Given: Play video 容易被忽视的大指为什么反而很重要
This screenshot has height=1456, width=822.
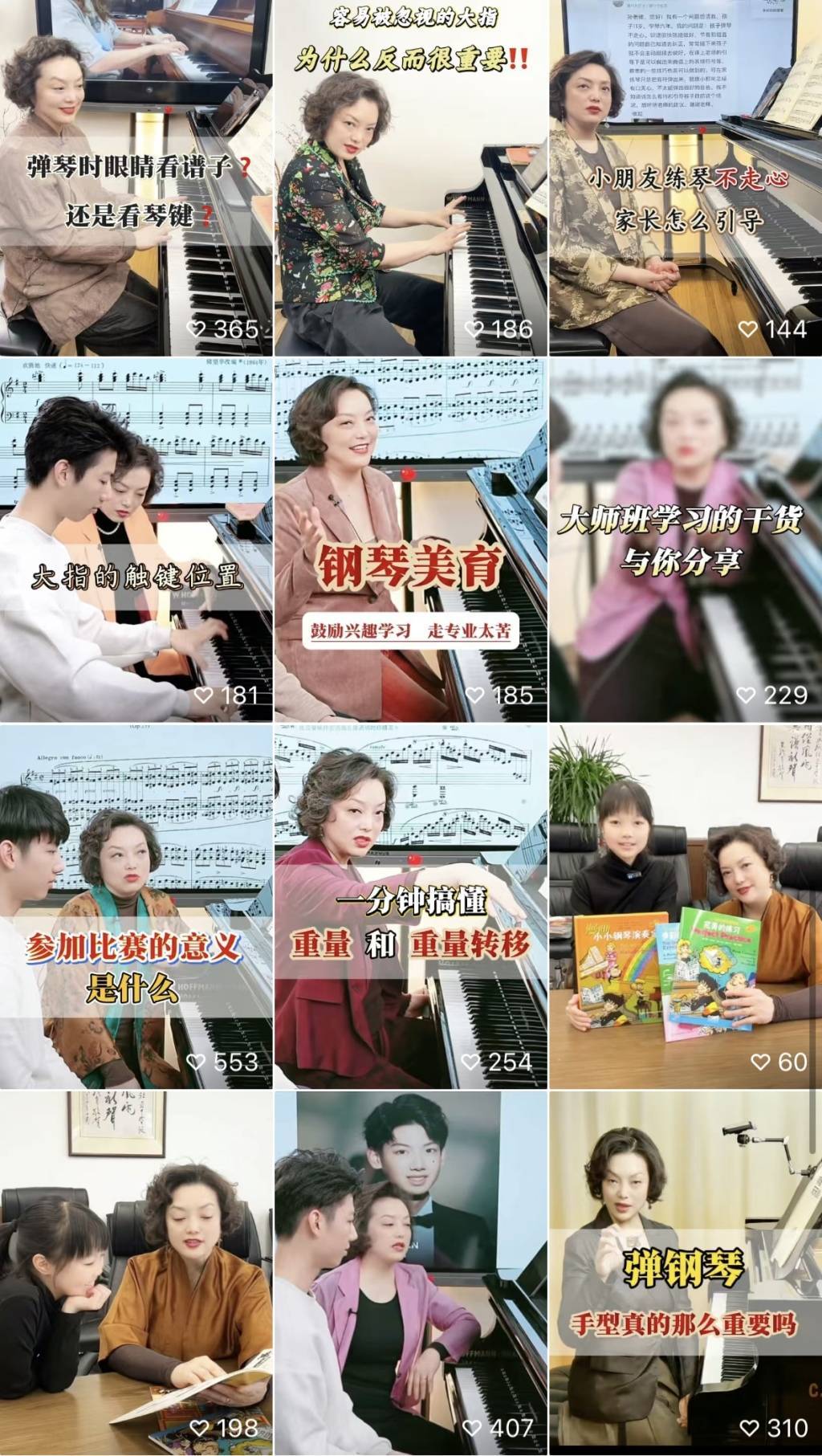Looking at the screenshot, I should pyautogui.click(x=410, y=178).
